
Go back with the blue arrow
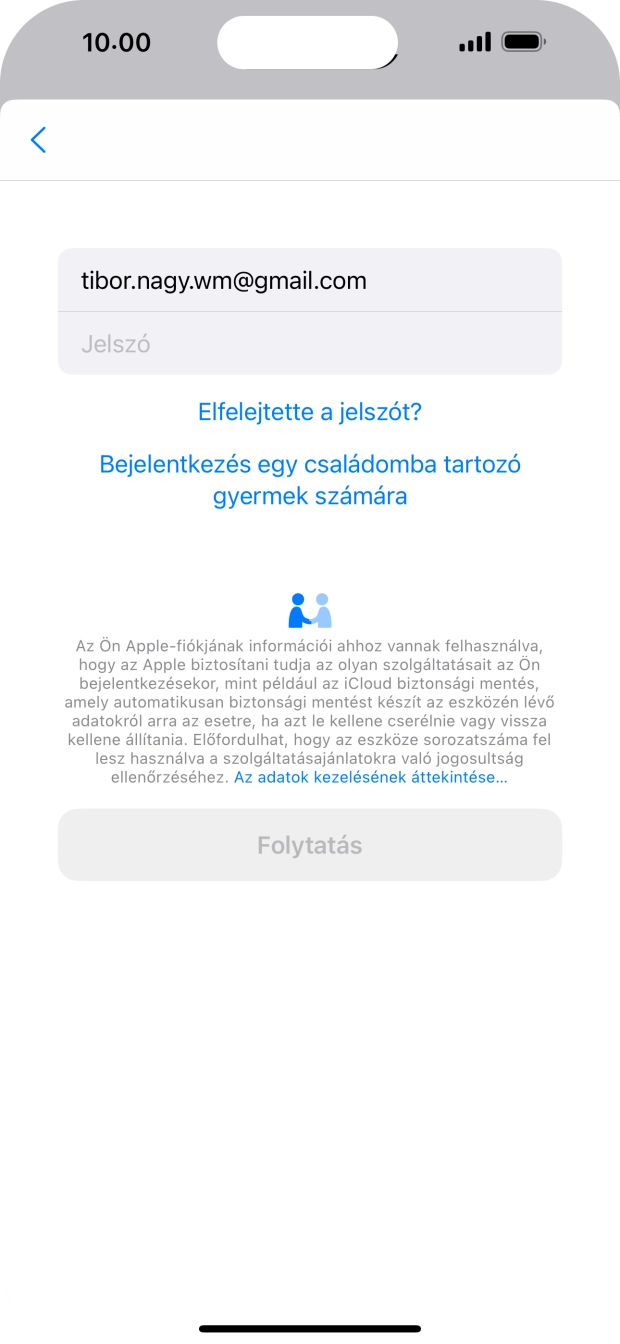(38, 140)
